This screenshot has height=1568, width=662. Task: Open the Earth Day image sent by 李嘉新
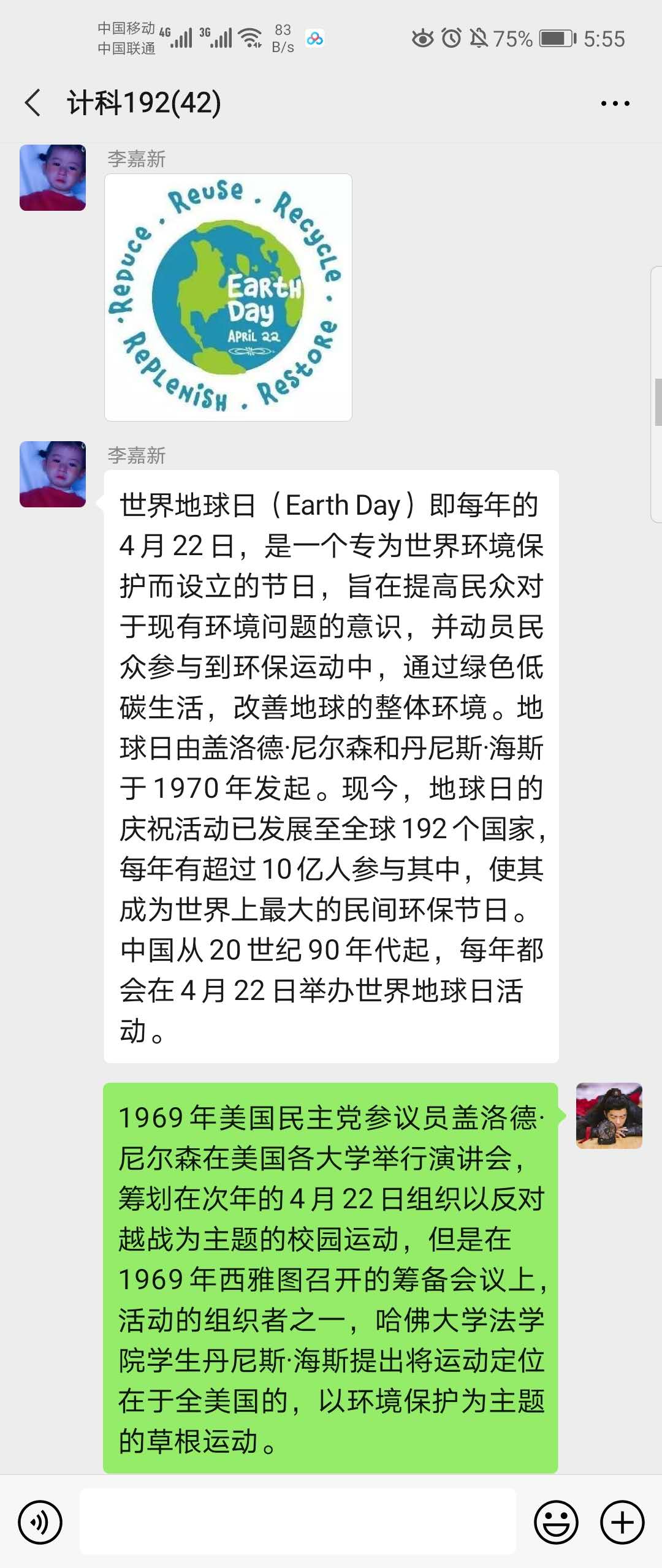(228, 297)
